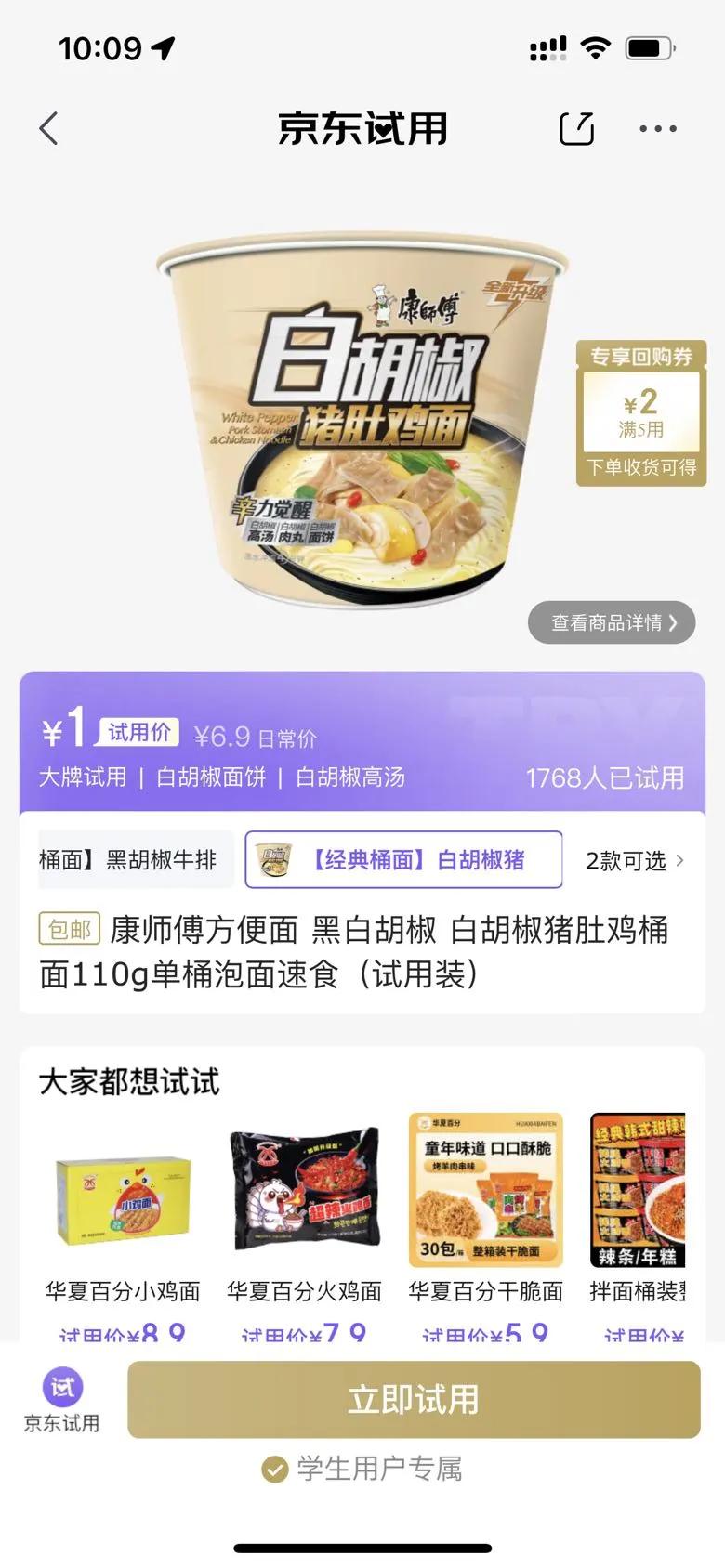The height and width of the screenshot is (1568, 725).
Task: Expand 2款可选 options
Action: point(635,861)
